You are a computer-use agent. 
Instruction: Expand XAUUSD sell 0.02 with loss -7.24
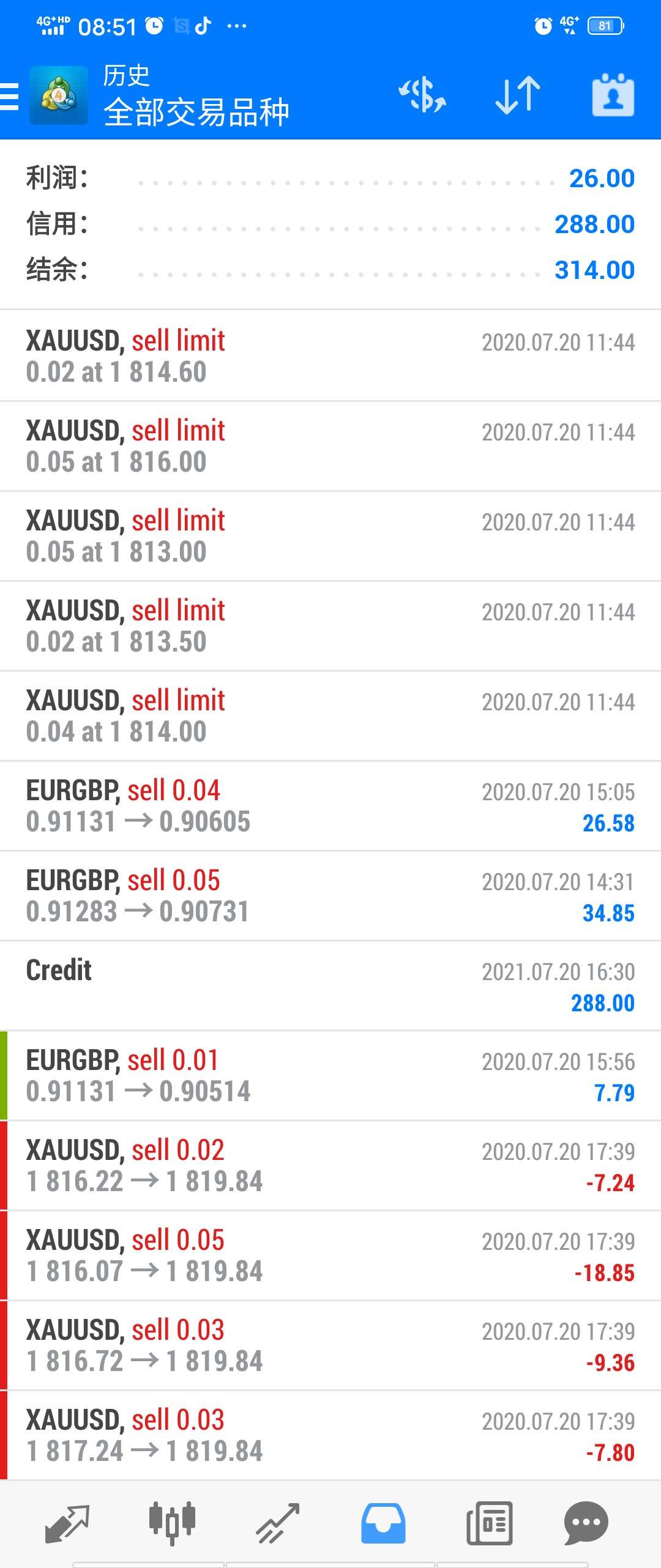[x=330, y=1165]
